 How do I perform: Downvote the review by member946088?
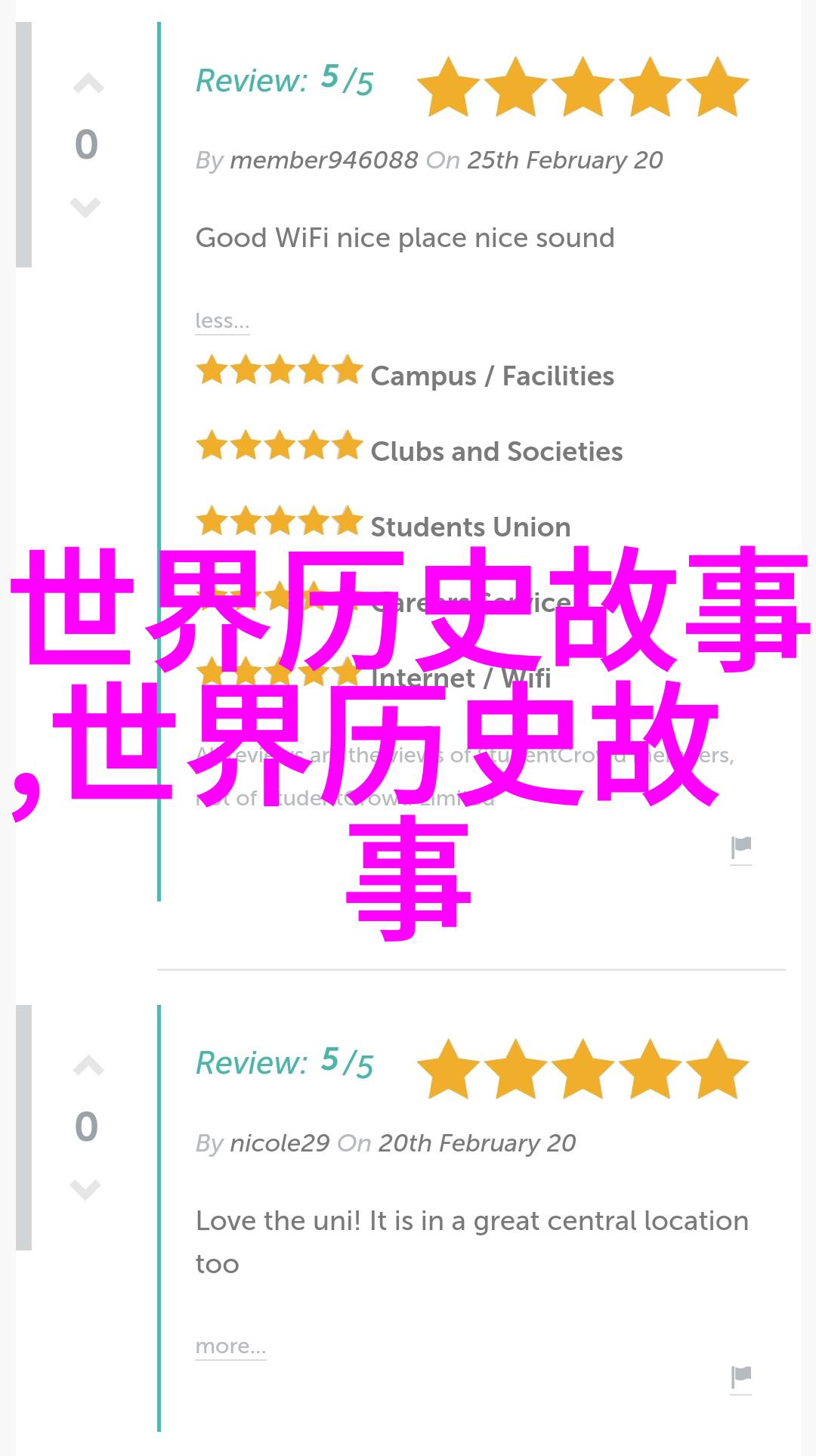pyautogui.click(x=85, y=206)
